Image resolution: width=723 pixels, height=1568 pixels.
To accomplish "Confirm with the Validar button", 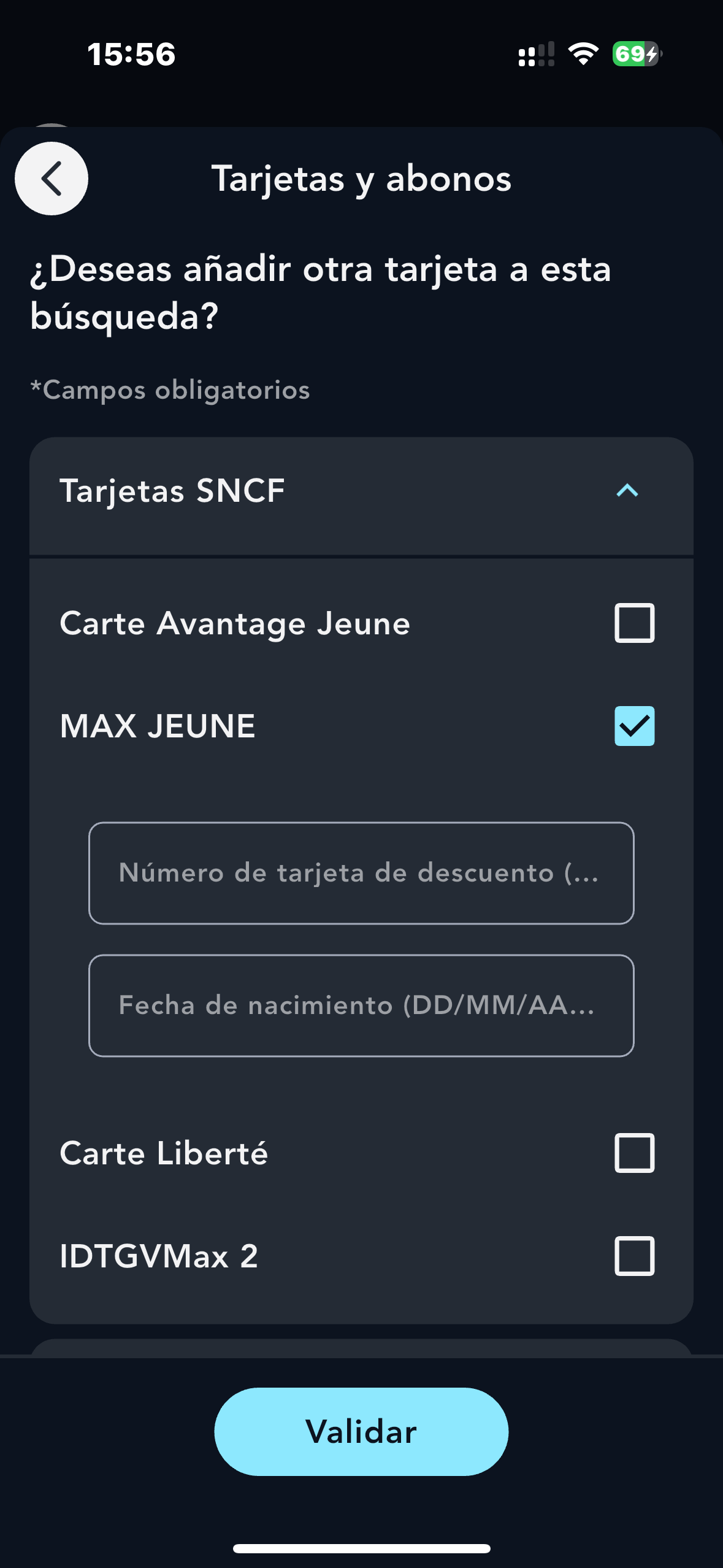I will (361, 1432).
